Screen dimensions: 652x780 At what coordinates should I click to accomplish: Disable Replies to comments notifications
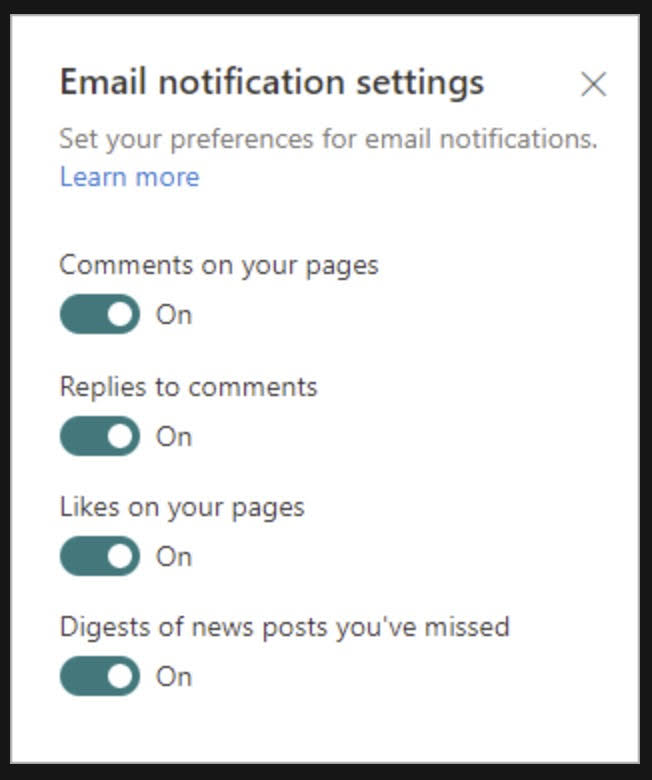tap(100, 436)
